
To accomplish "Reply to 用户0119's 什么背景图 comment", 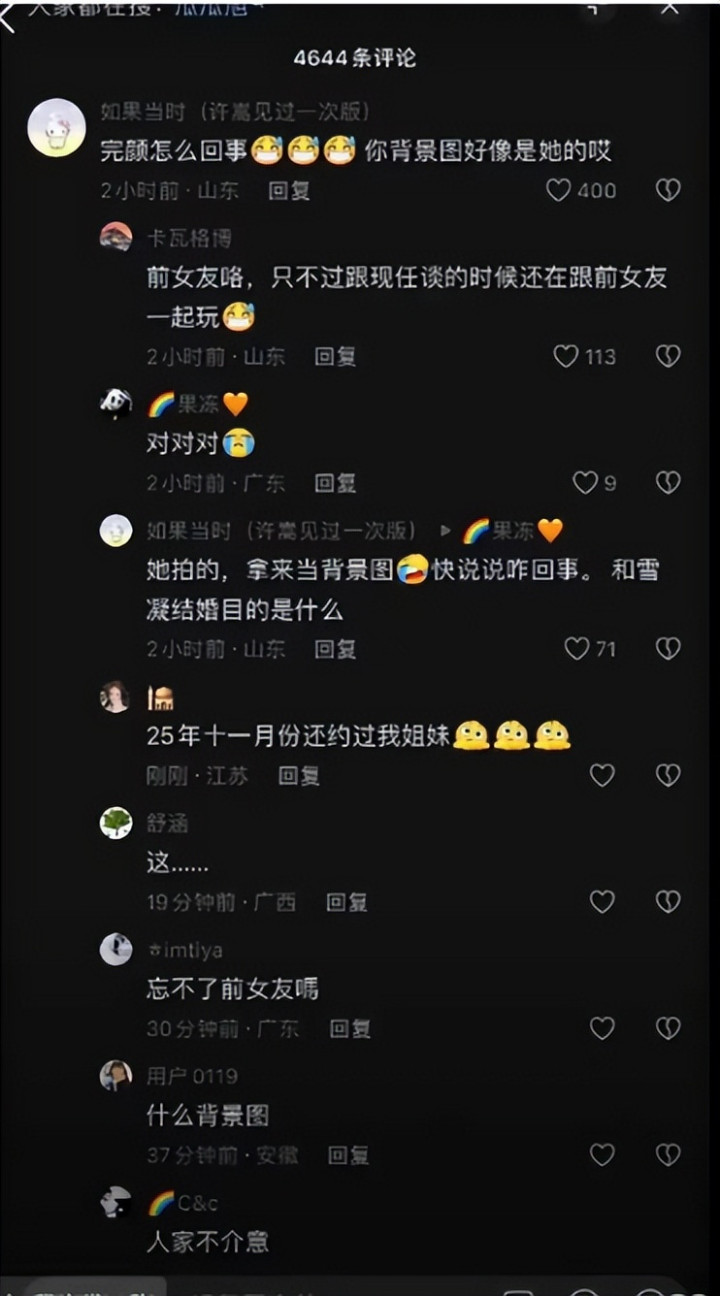I will point(349,1155).
